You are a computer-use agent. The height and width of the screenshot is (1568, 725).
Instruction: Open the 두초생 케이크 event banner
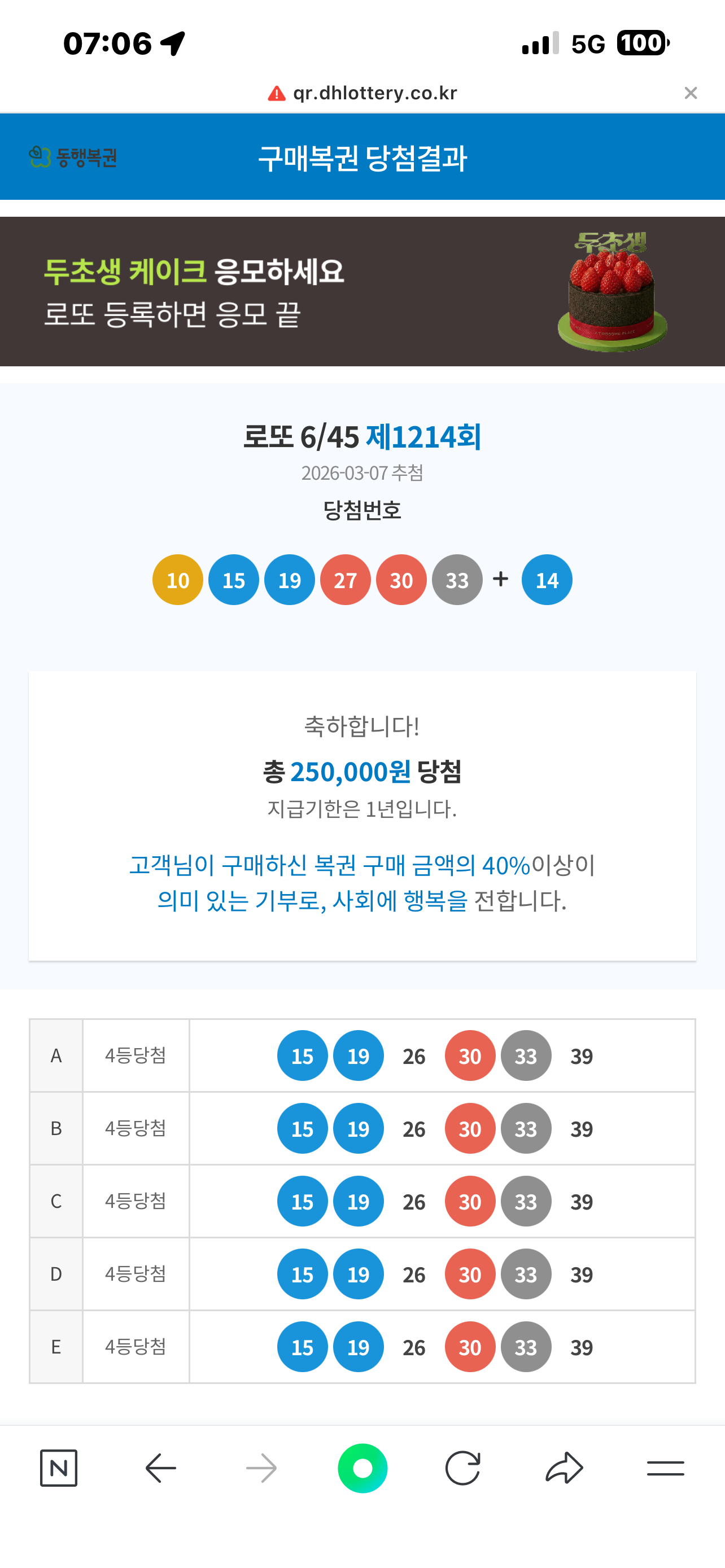pos(362,292)
